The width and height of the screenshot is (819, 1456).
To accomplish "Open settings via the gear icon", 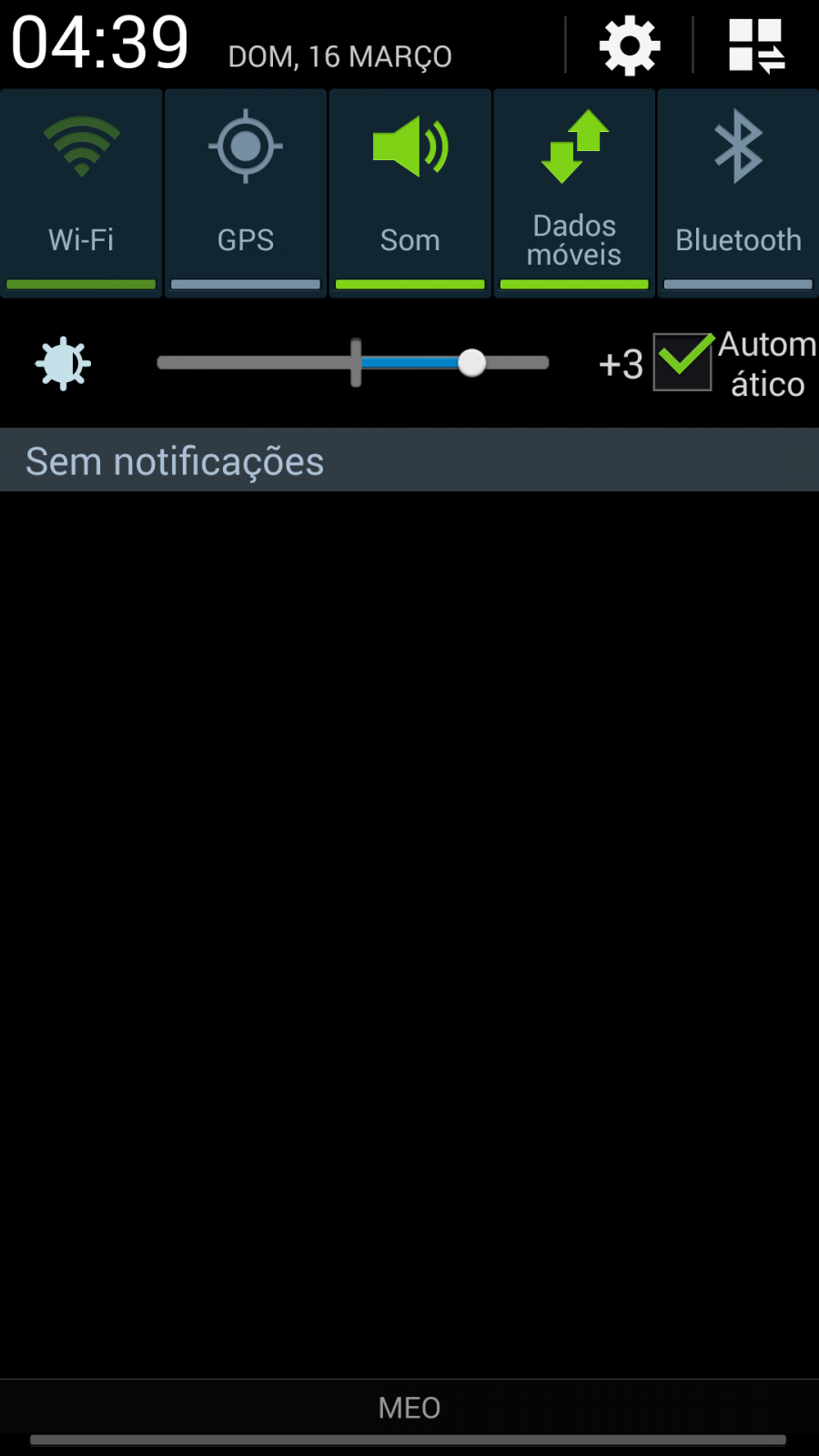I will (x=630, y=45).
